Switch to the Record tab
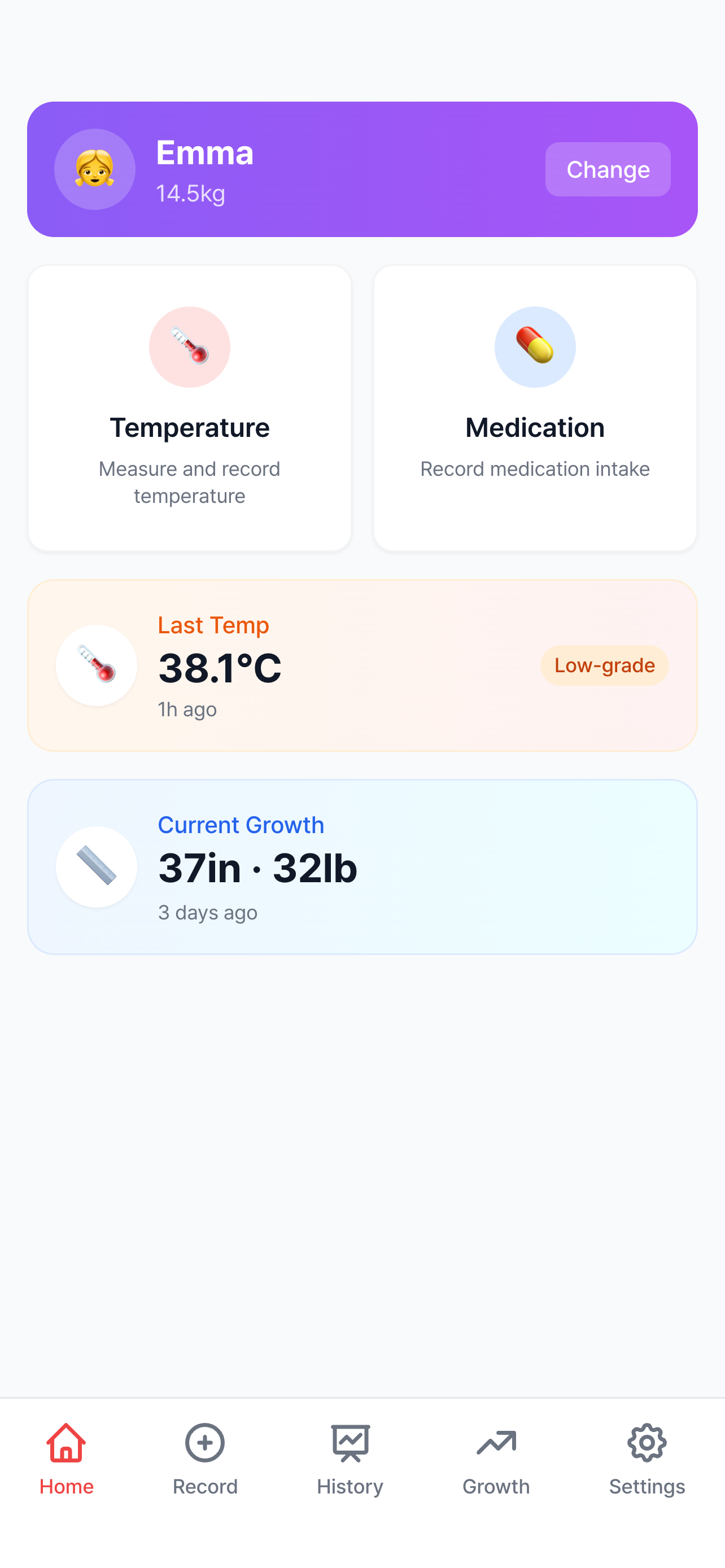 205,1459
